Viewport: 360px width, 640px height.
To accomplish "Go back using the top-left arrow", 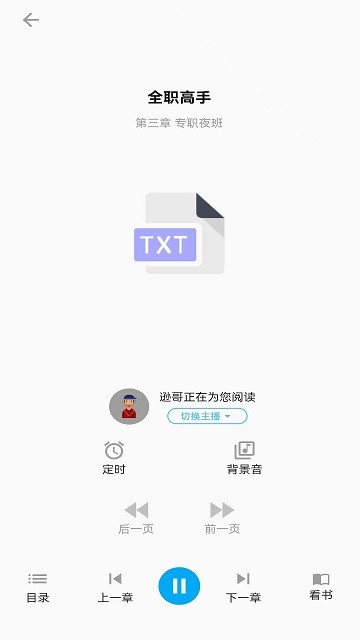I will [x=31, y=20].
